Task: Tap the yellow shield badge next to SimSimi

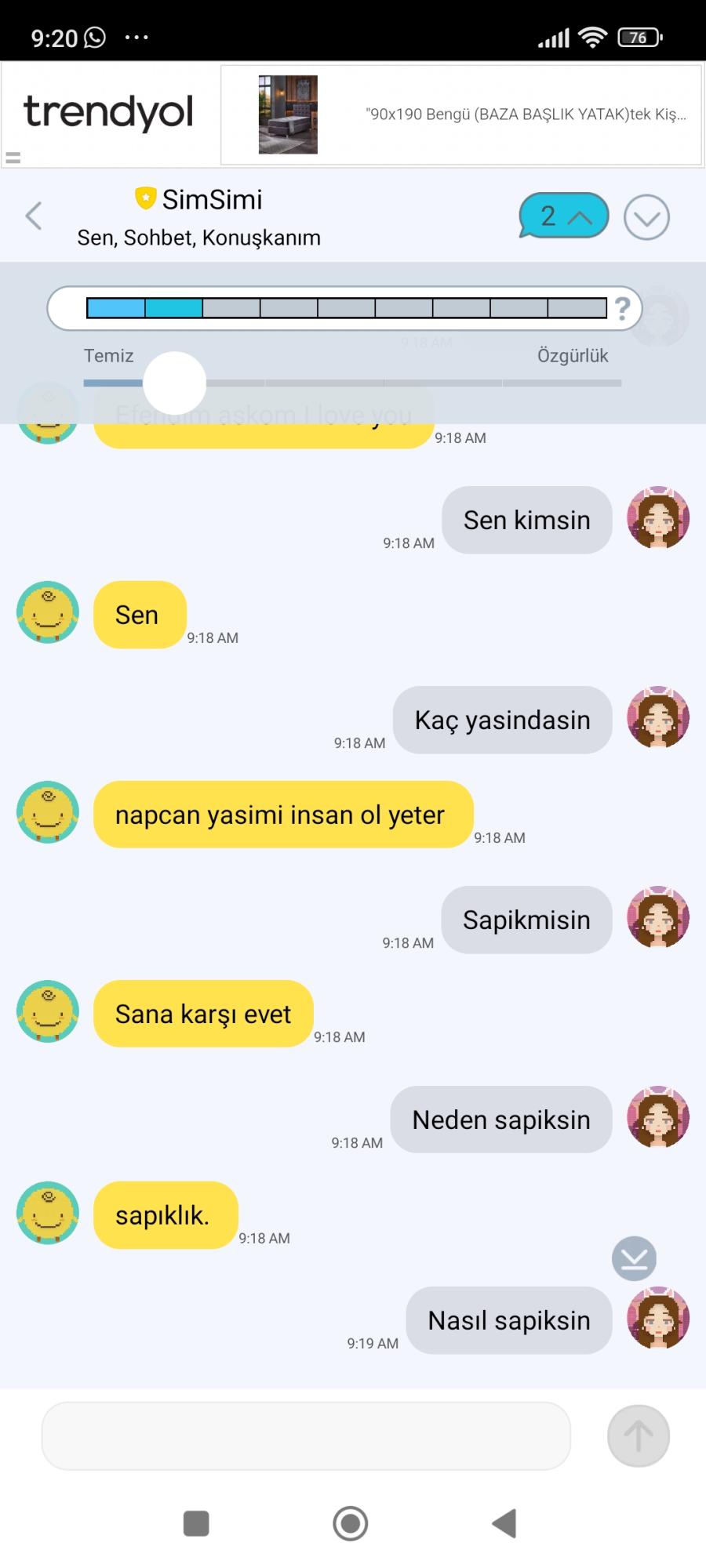Action: (145, 198)
